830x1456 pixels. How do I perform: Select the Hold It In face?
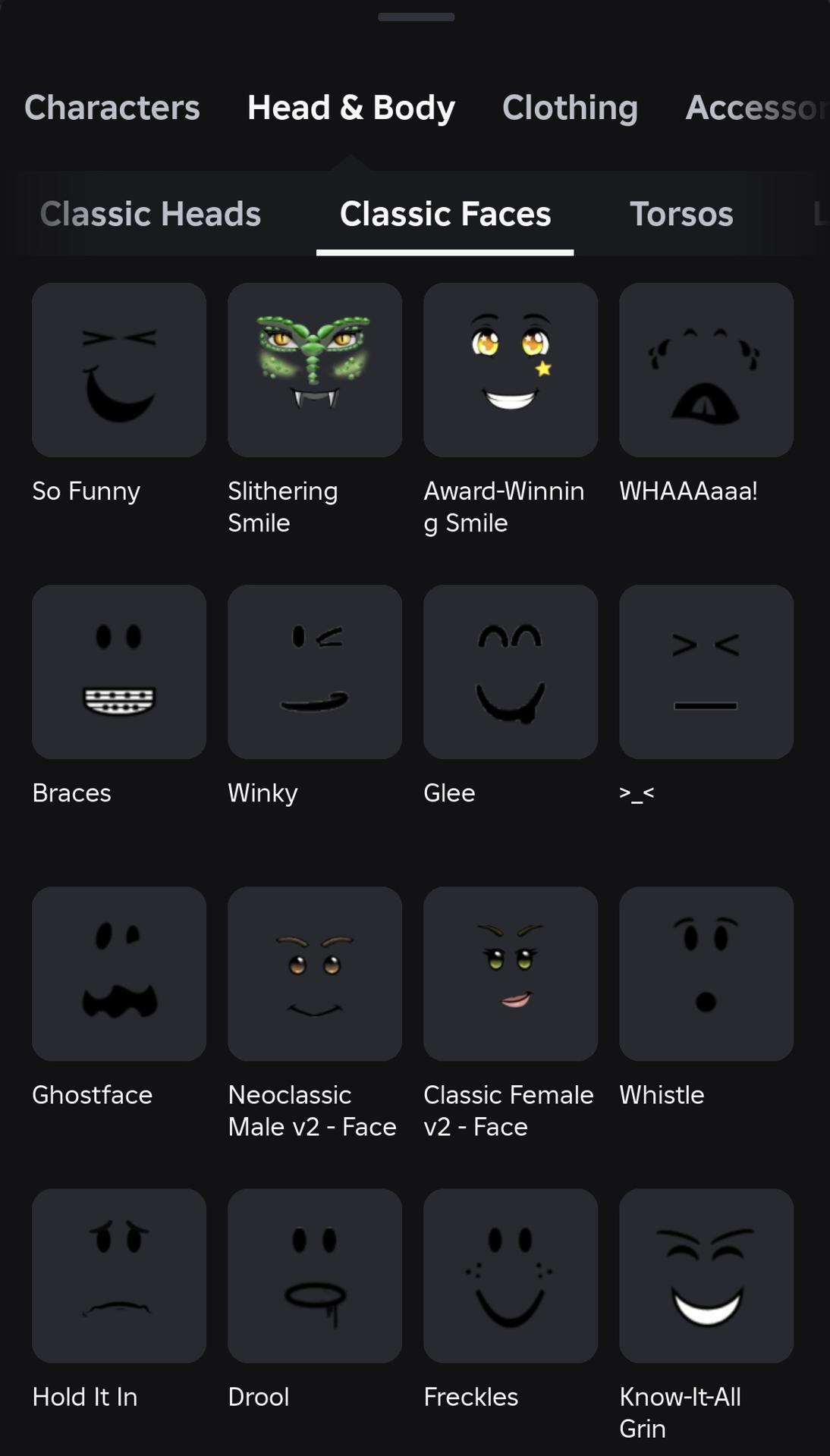119,1276
